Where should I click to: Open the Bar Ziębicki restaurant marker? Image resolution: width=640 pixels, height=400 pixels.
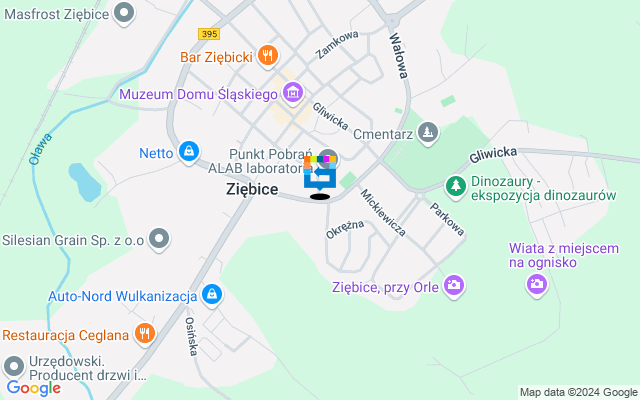[x=267, y=56]
